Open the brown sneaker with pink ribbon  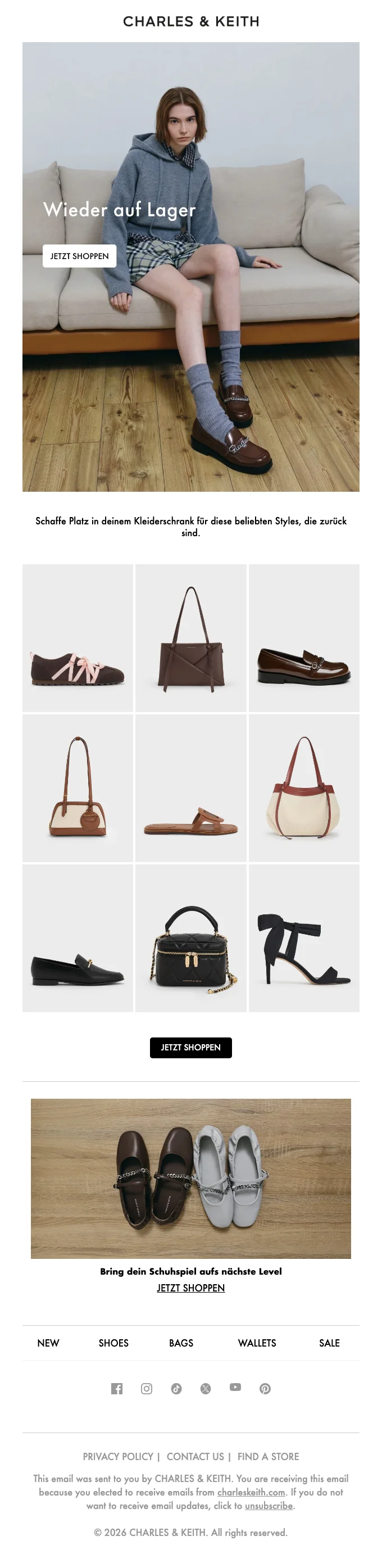pos(78,638)
